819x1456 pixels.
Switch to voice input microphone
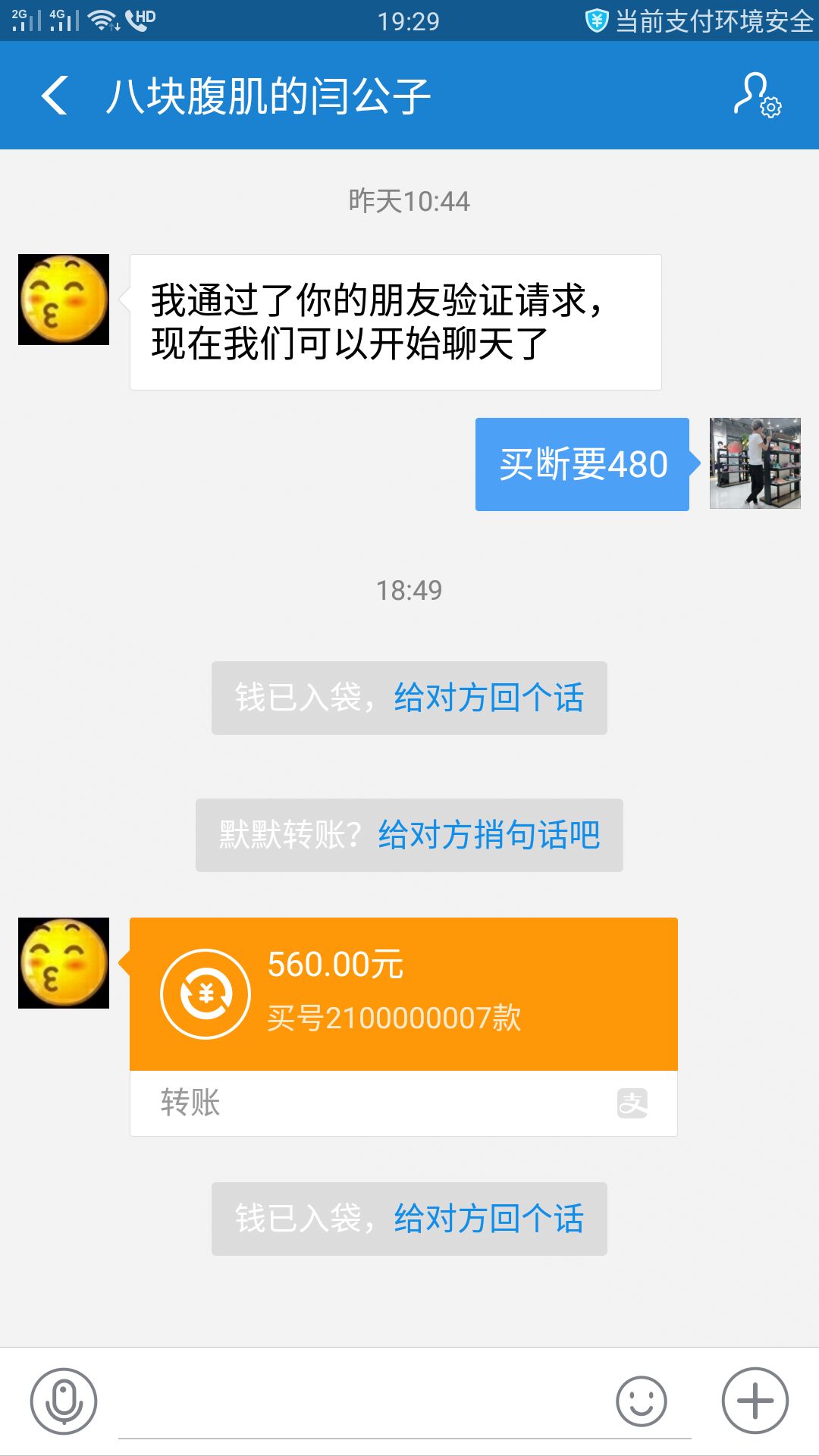[x=64, y=1401]
